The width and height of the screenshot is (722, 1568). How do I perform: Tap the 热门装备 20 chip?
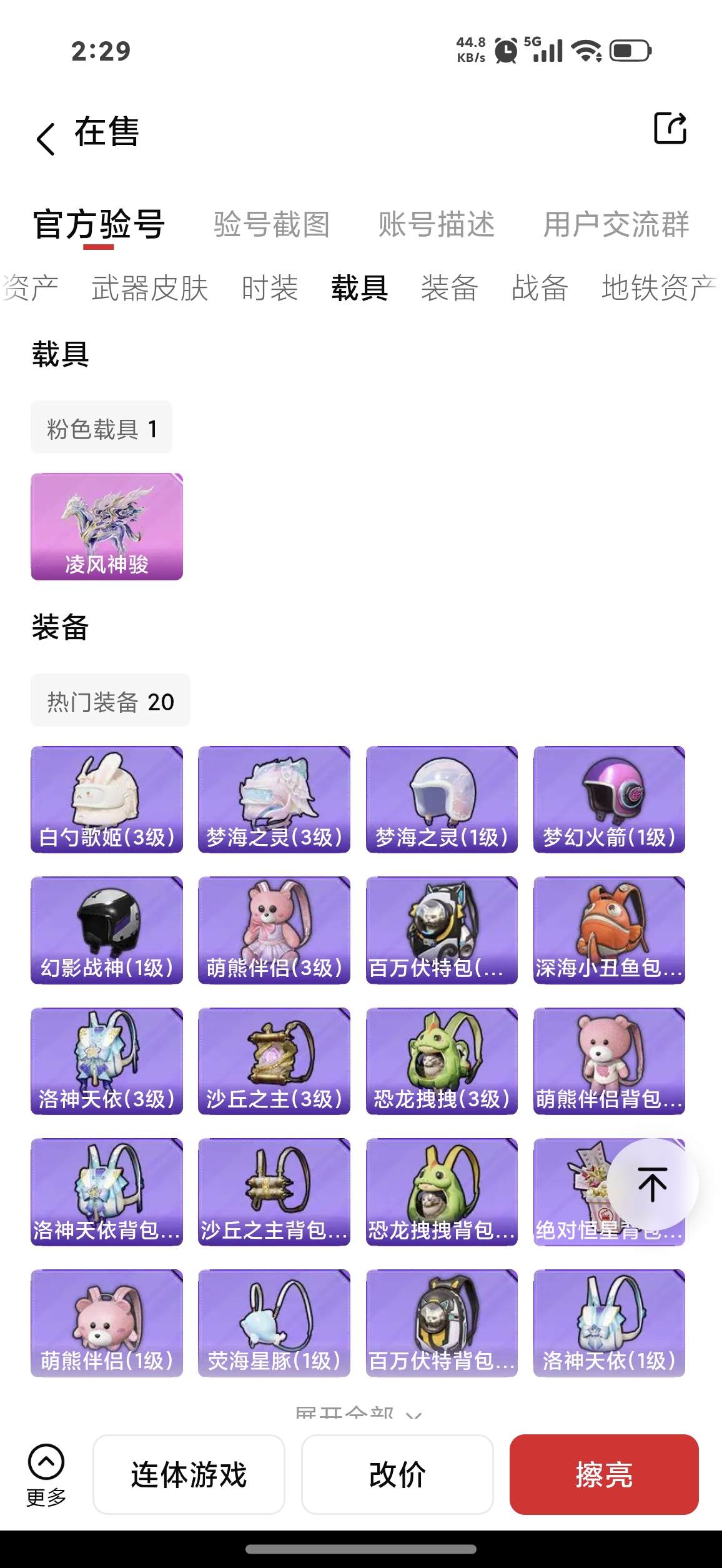pyautogui.click(x=111, y=700)
